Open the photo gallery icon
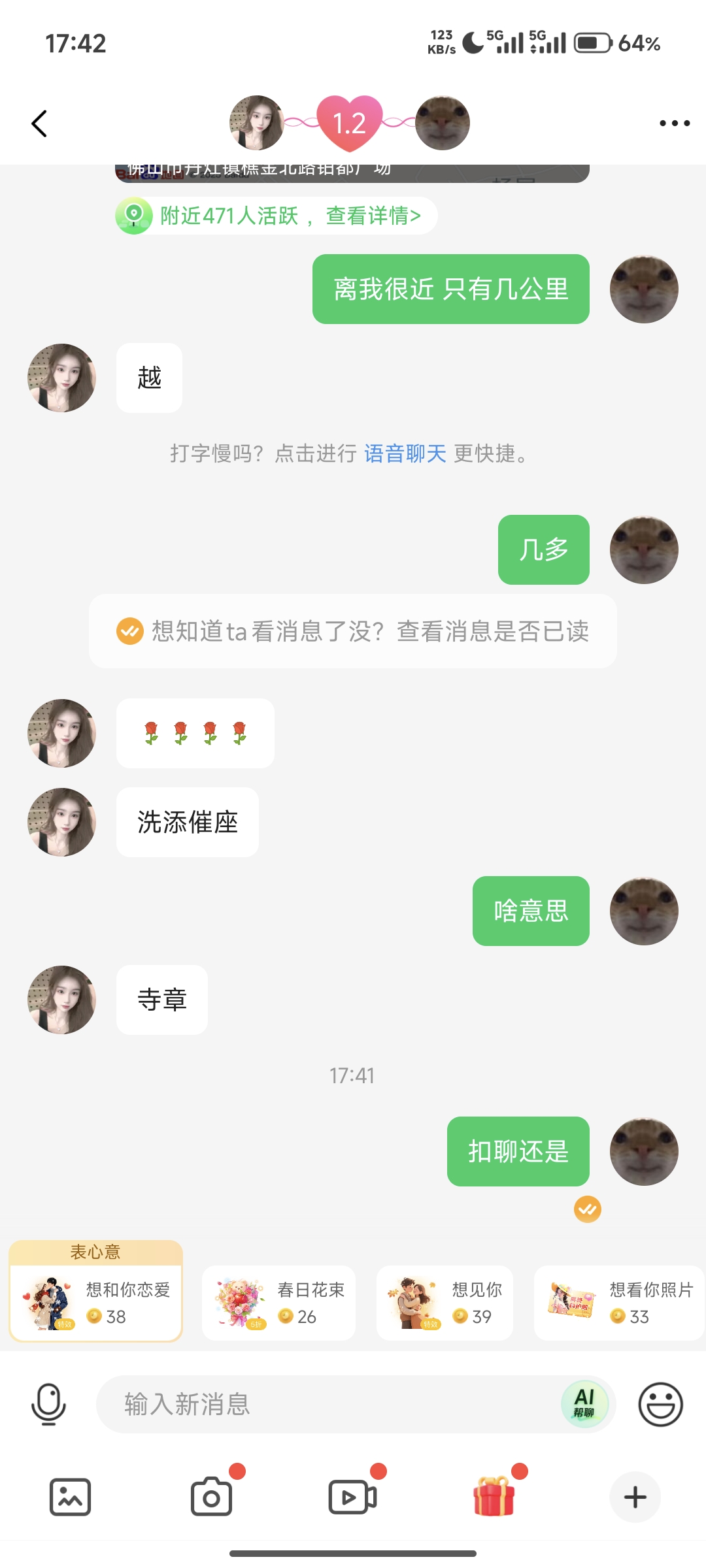Screen dimensions: 706x1568 [70, 1497]
